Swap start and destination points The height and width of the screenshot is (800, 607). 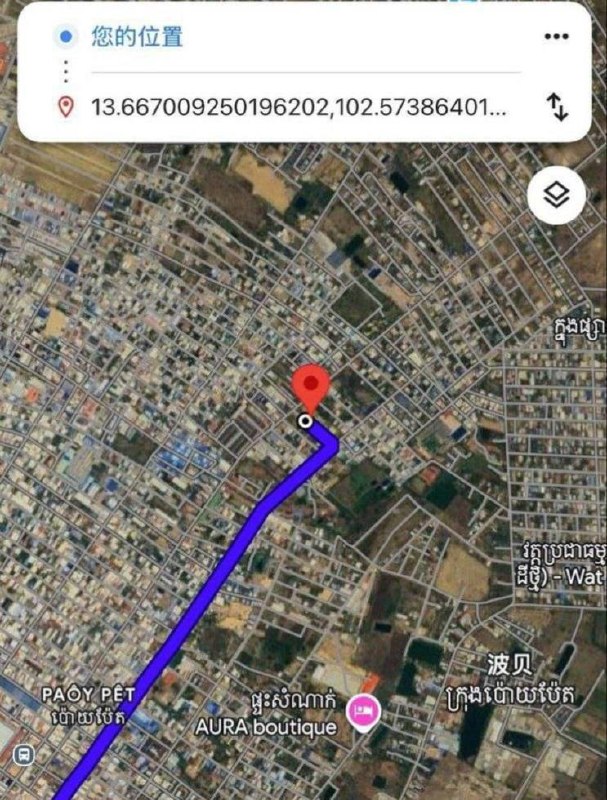[x=558, y=107]
